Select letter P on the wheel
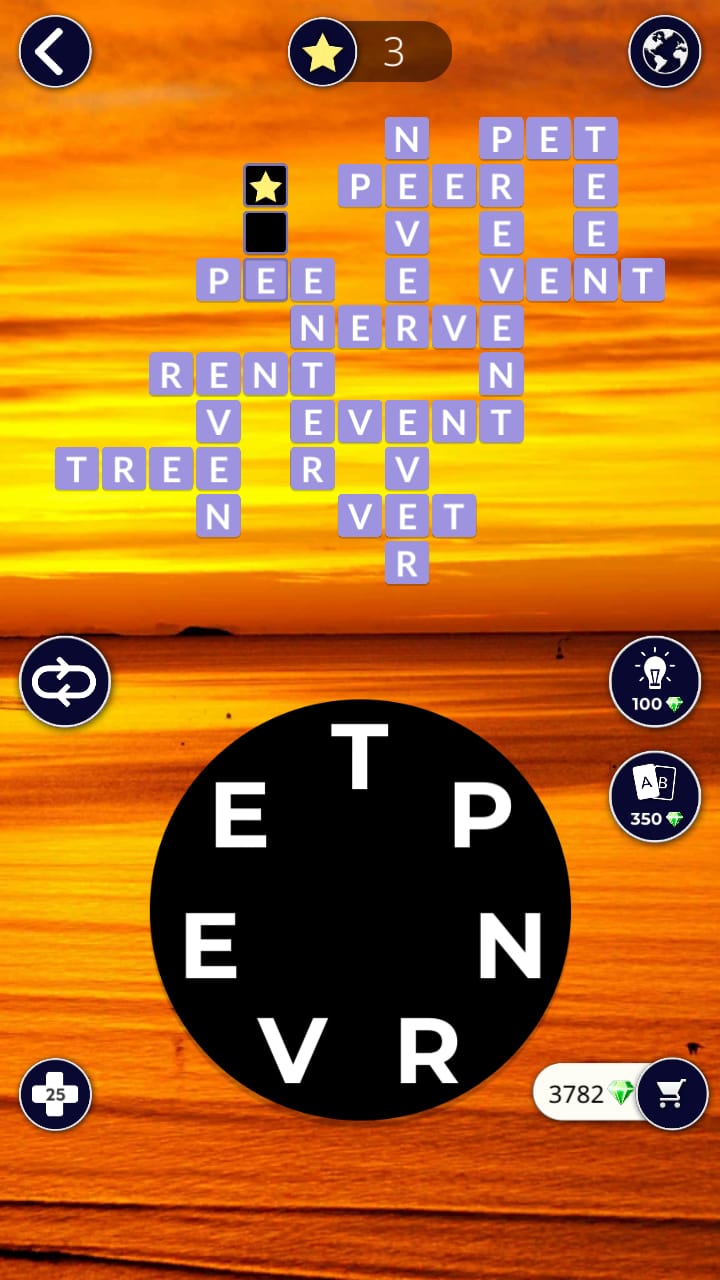Image resolution: width=720 pixels, height=1280 pixels. pyautogui.click(x=482, y=817)
